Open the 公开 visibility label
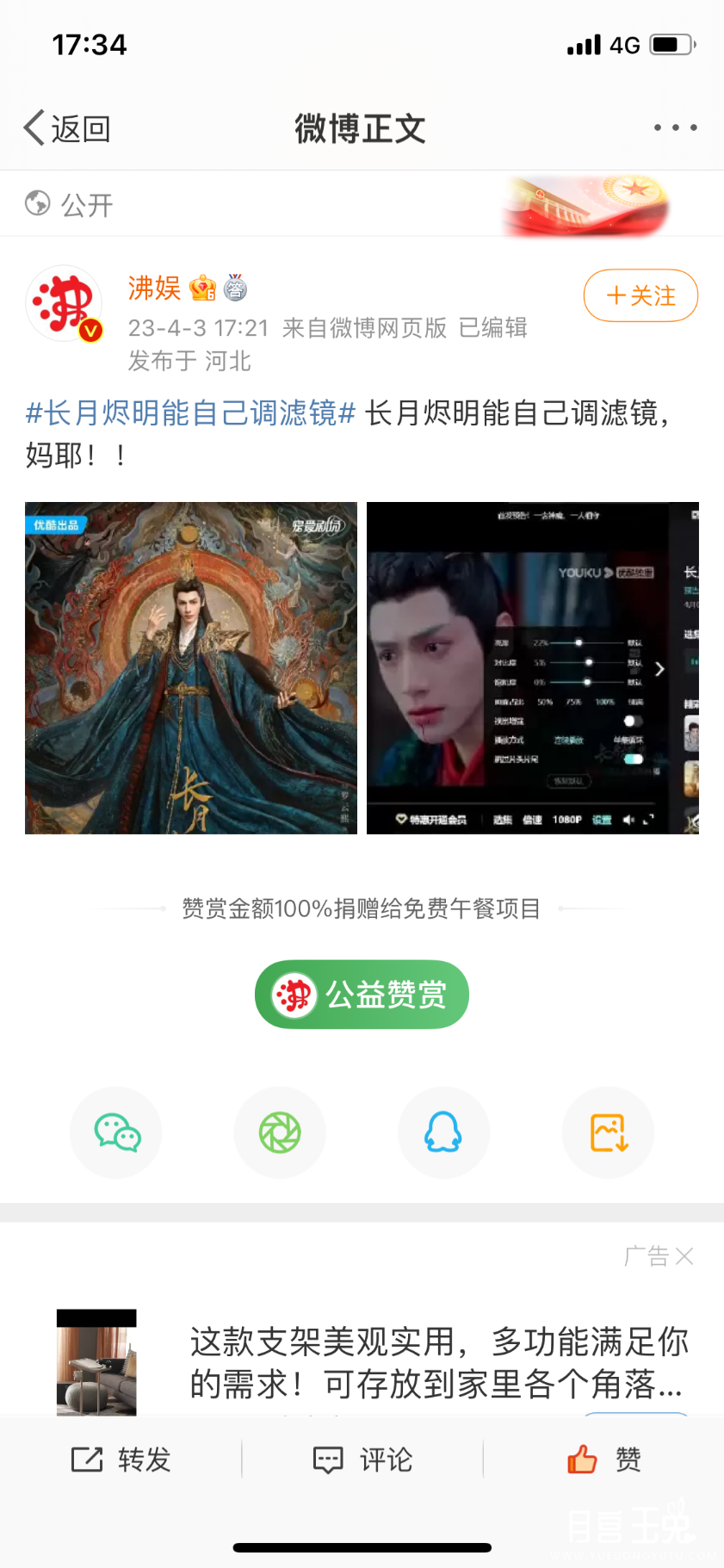This screenshot has height=1568, width=724. [x=70, y=204]
